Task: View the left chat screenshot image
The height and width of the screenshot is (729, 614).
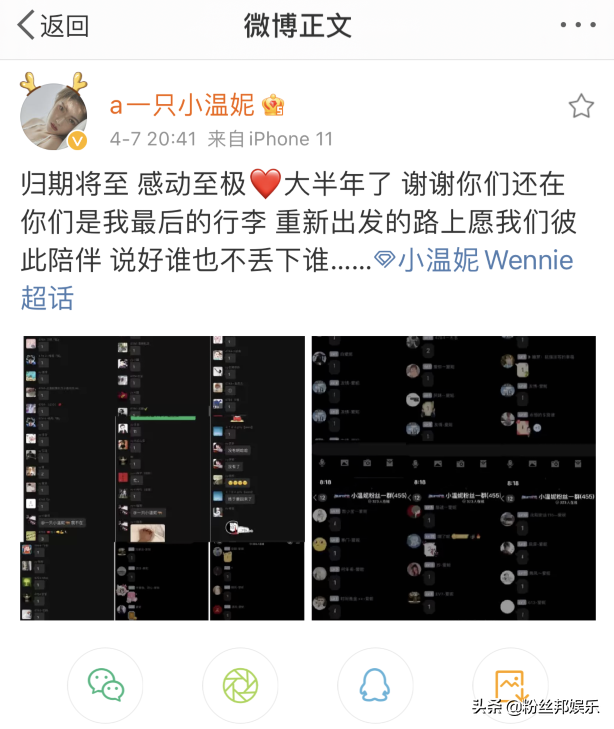Action: (x=163, y=478)
